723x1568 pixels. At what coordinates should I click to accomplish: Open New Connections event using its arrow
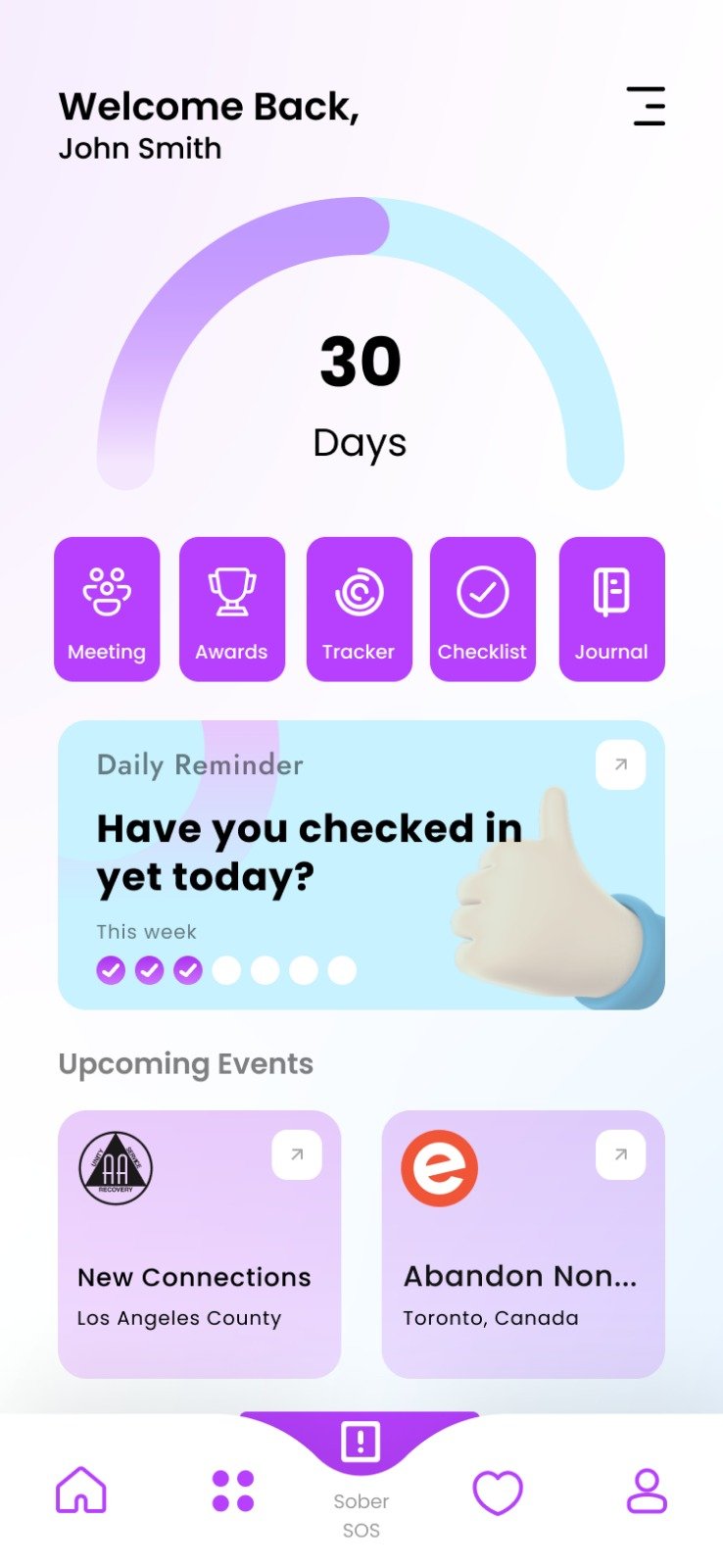coord(297,1155)
